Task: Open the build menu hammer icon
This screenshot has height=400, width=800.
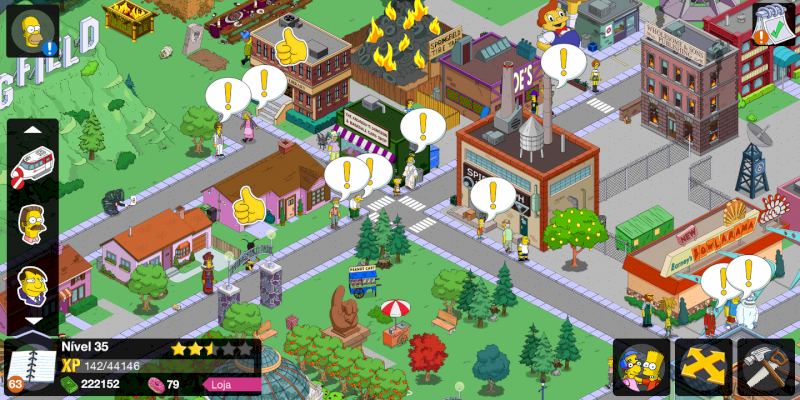Action: click(766, 367)
